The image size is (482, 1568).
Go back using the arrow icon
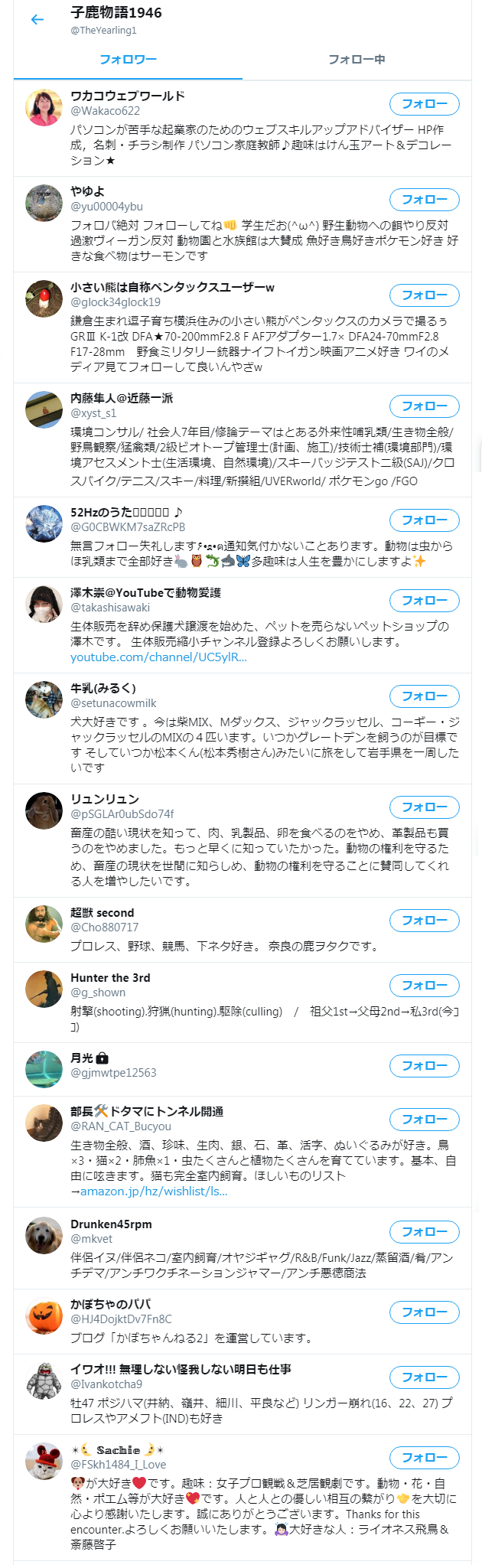pos(37,20)
